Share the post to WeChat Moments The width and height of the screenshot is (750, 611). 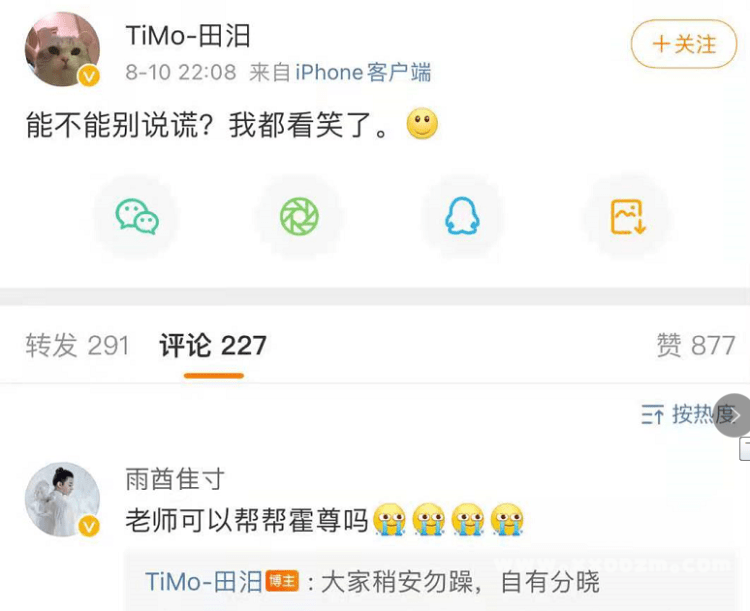tap(299, 216)
